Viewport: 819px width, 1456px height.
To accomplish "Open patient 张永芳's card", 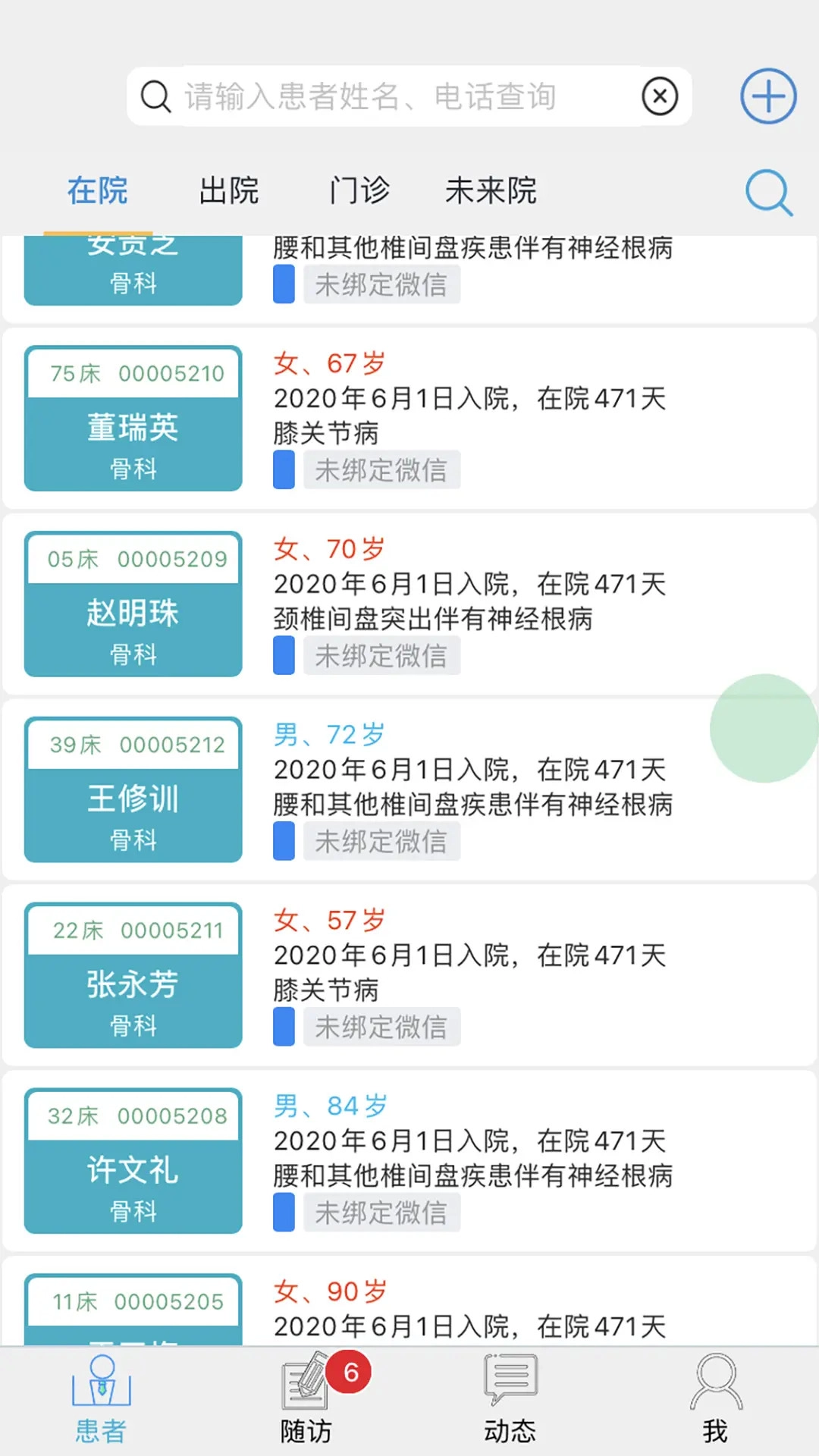I will click(133, 975).
